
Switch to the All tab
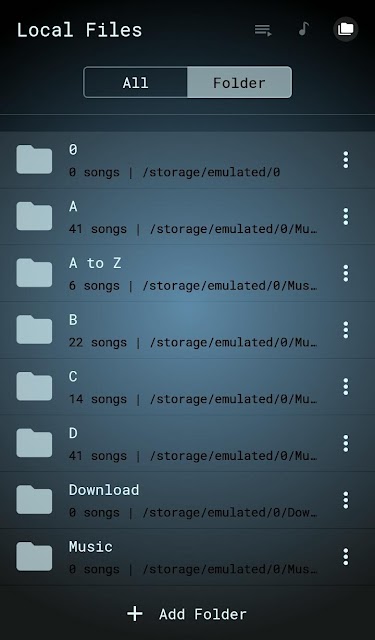[x=135, y=82]
